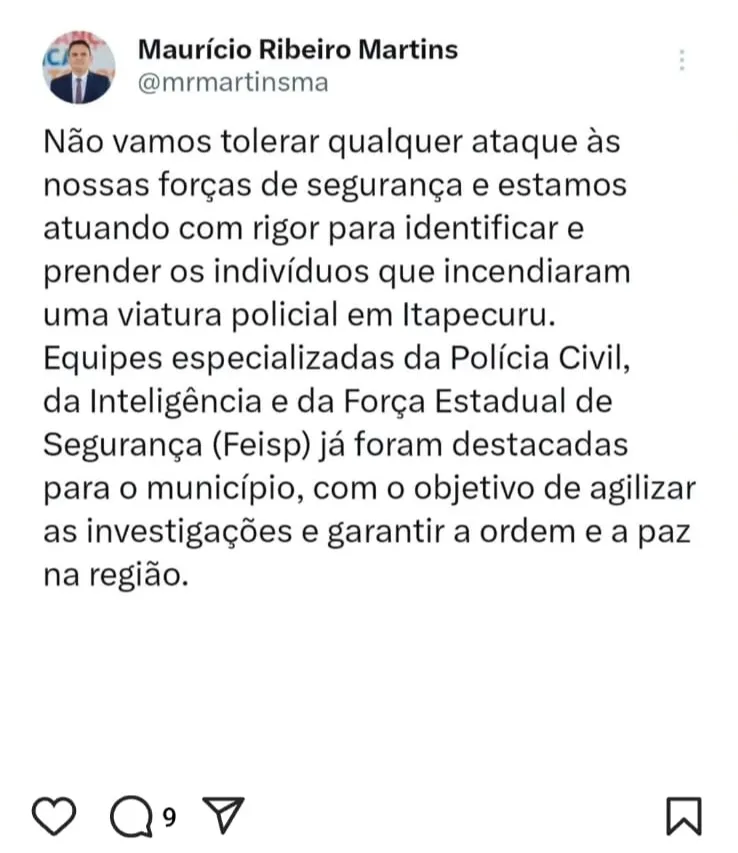This screenshot has height=853, width=738.
Task: Save this post with the bookmark icon
Action: [x=683, y=816]
